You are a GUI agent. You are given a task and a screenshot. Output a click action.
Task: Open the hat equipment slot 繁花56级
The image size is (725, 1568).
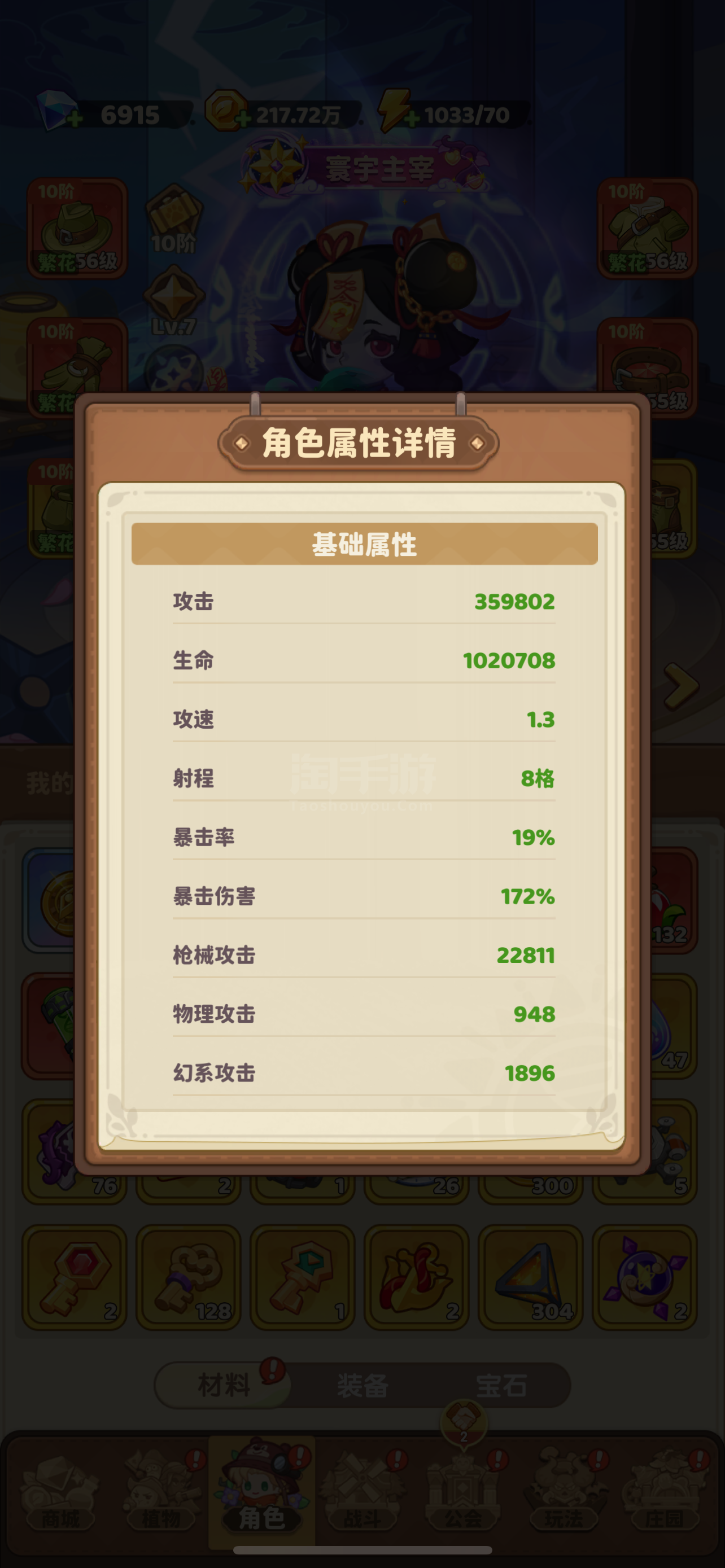77,227
